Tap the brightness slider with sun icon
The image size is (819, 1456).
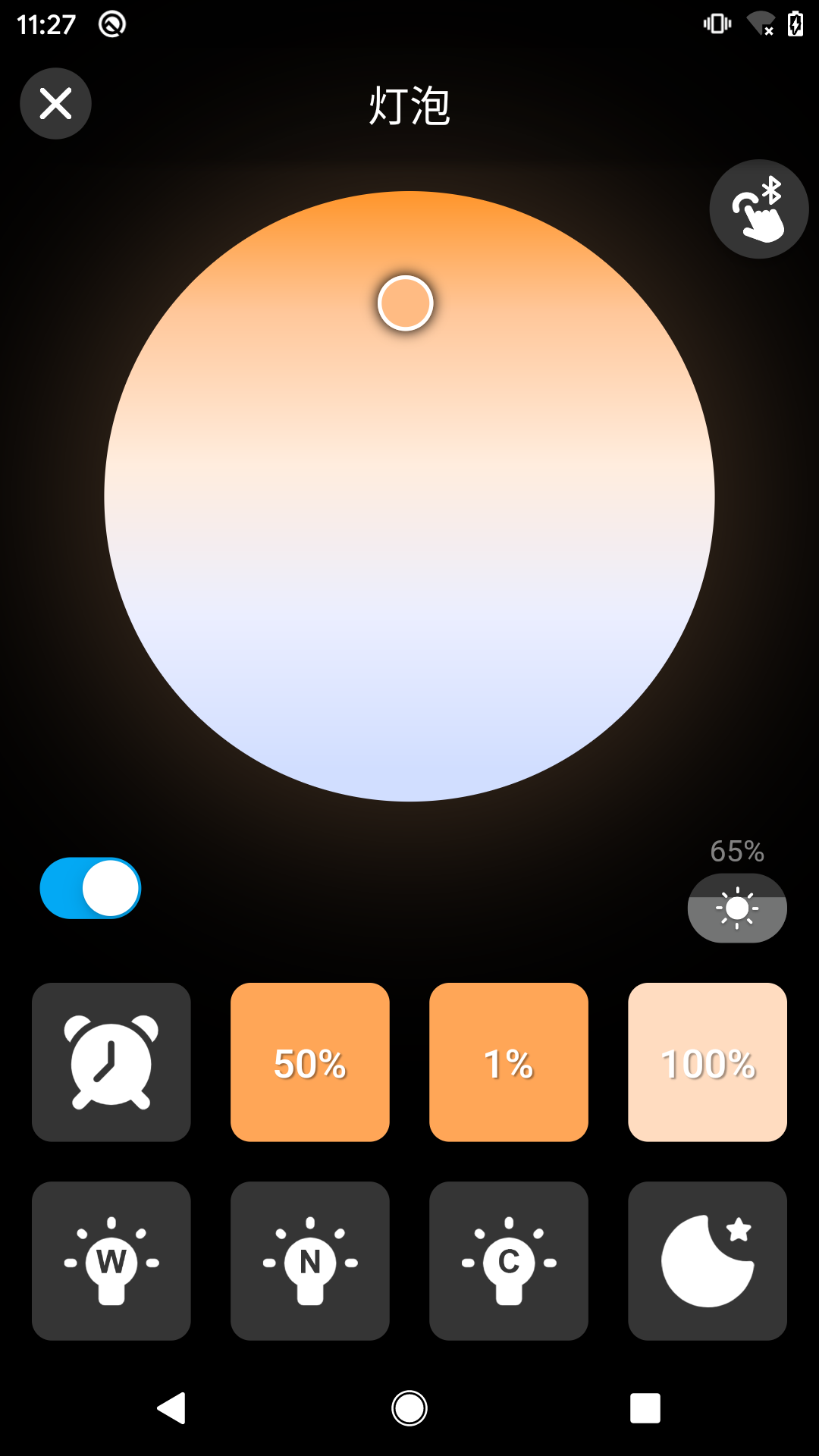click(737, 908)
